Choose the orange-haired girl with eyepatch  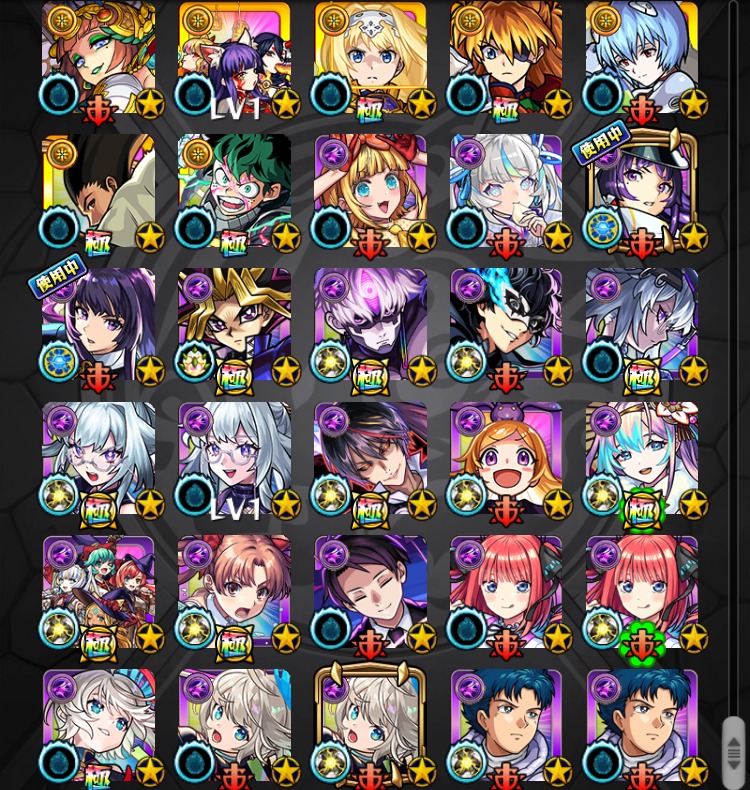[x=506, y=58]
